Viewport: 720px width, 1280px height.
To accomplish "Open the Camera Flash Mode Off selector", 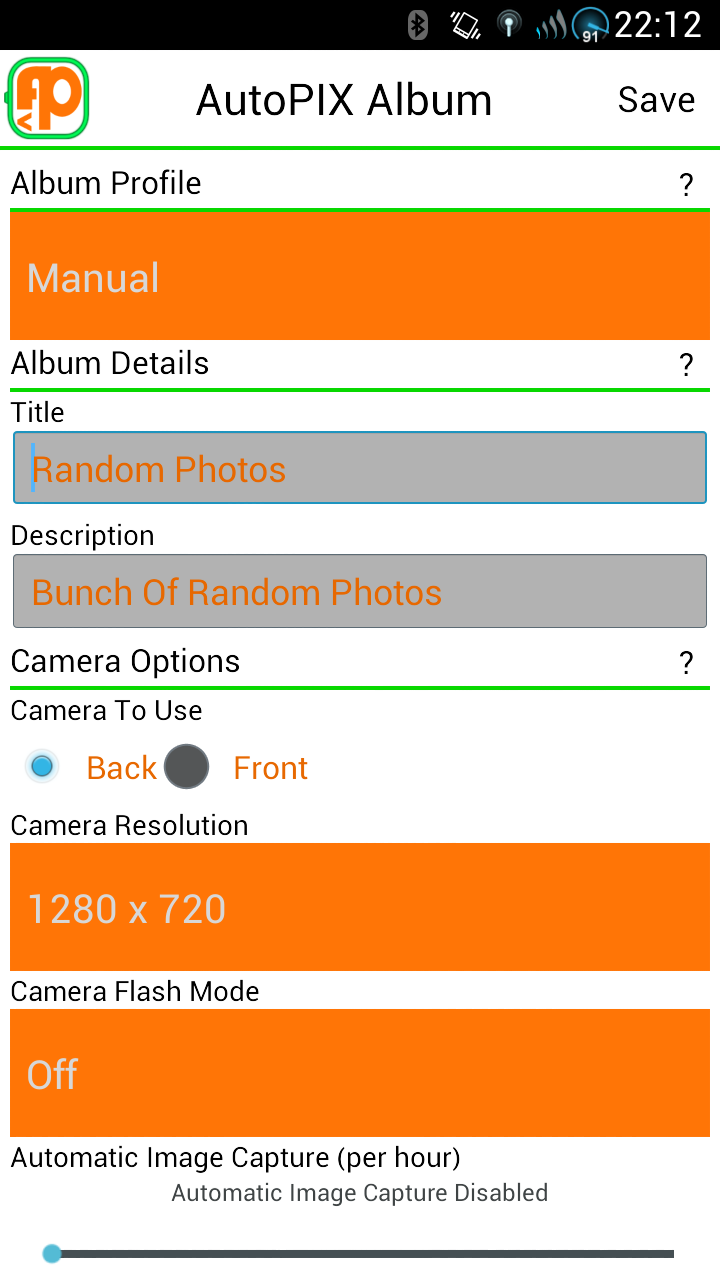I will (360, 1073).
